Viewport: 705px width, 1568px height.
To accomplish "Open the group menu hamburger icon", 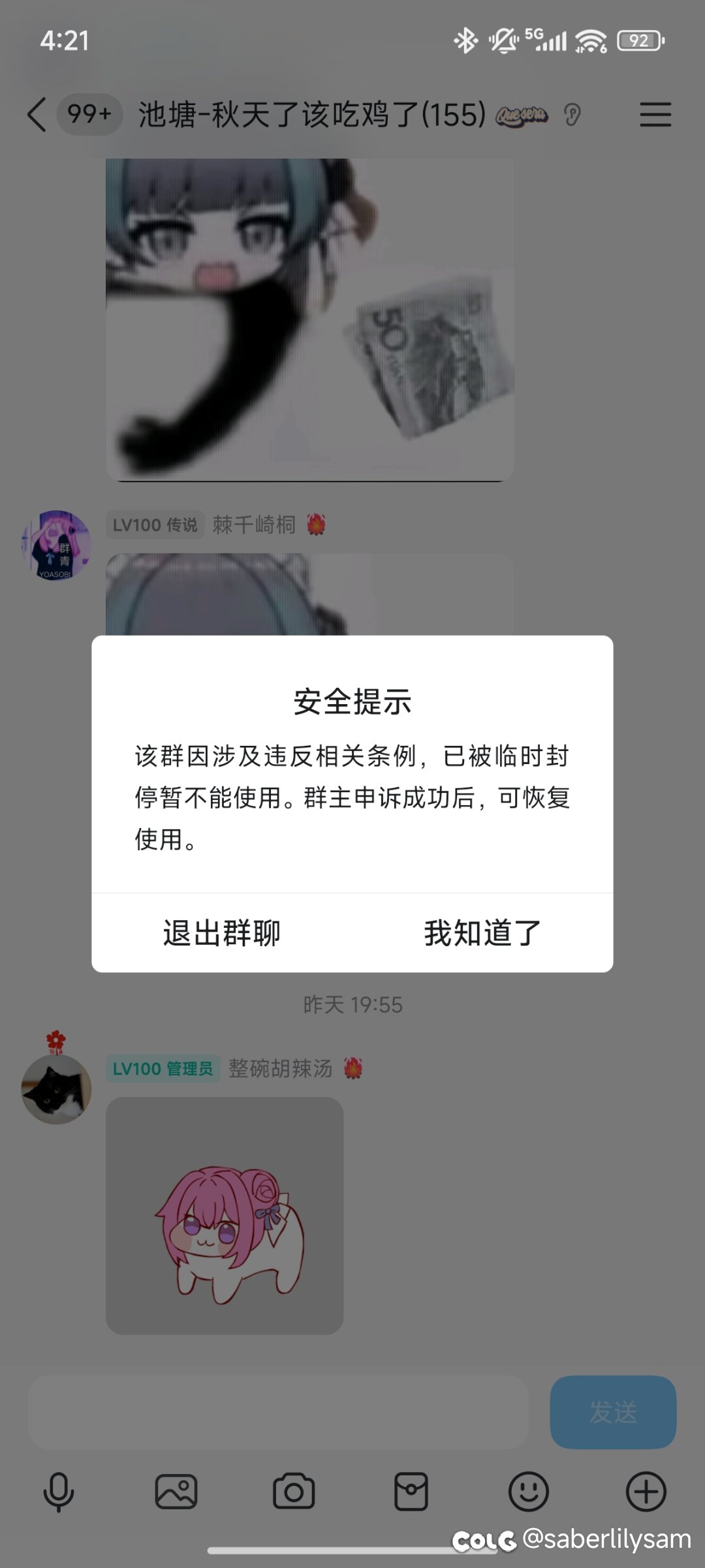I will [x=655, y=115].
